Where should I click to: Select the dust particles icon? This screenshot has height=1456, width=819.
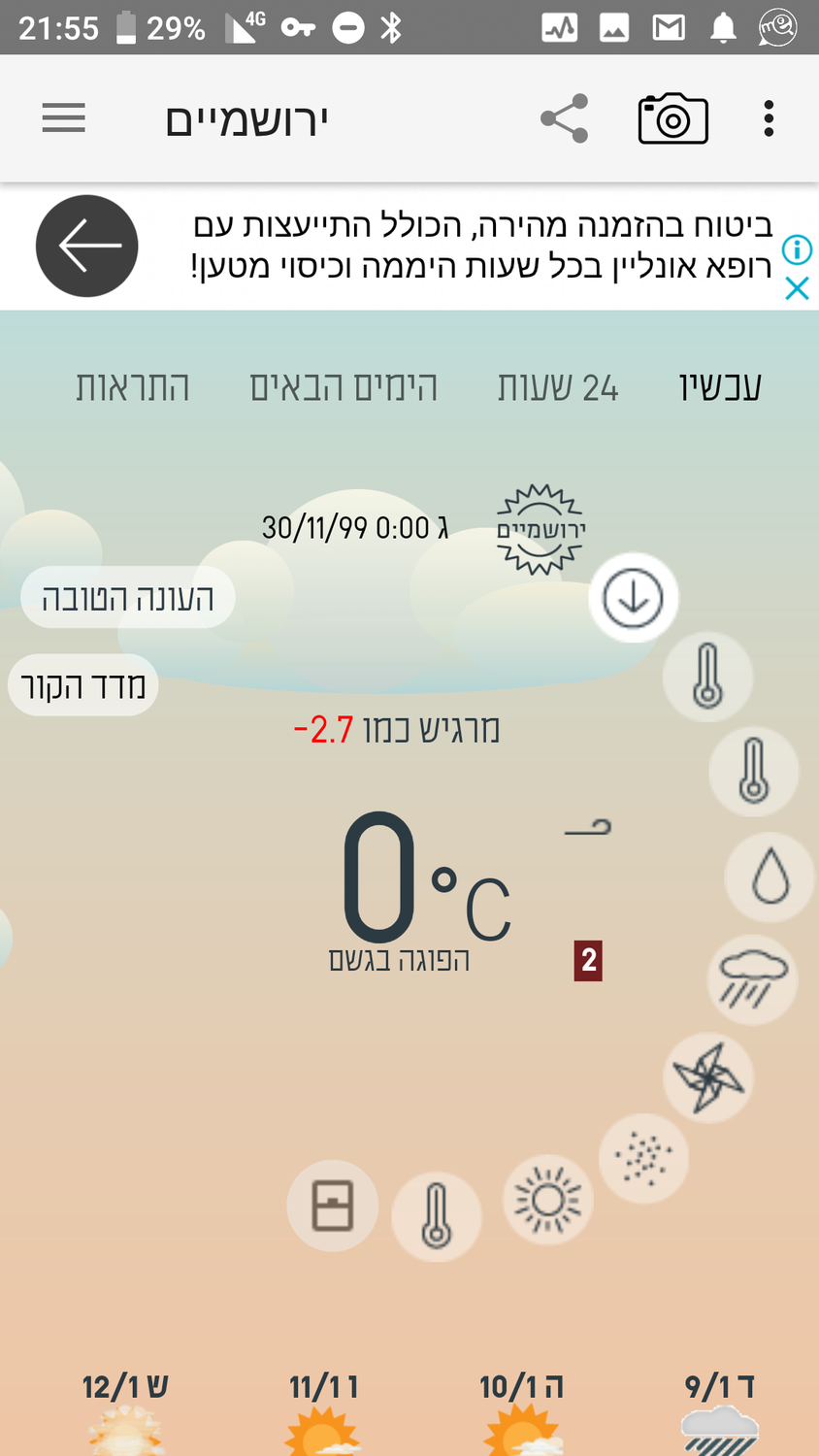643,1158
